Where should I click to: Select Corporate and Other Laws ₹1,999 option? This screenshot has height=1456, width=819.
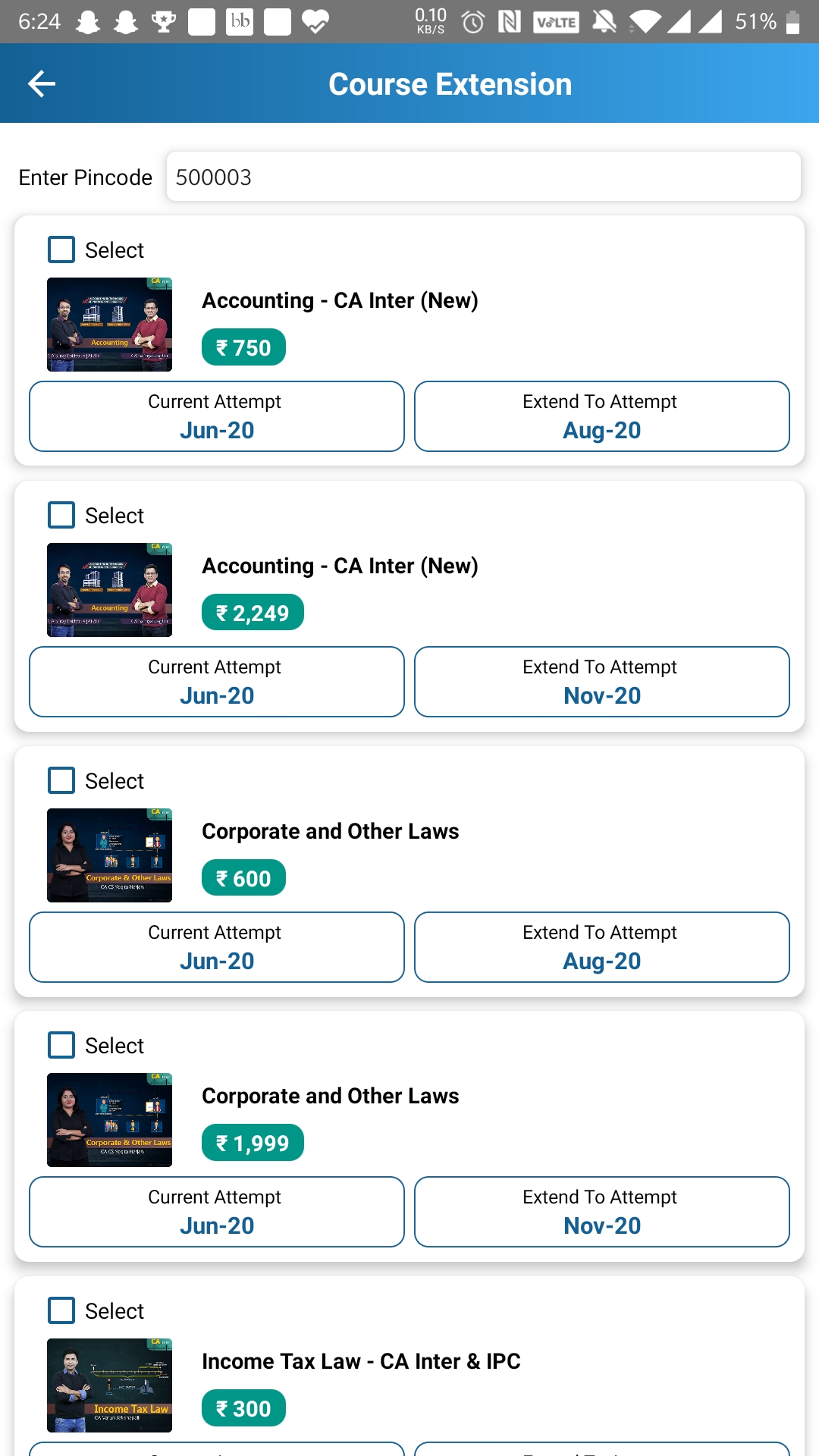click(x=61, y=1045)
